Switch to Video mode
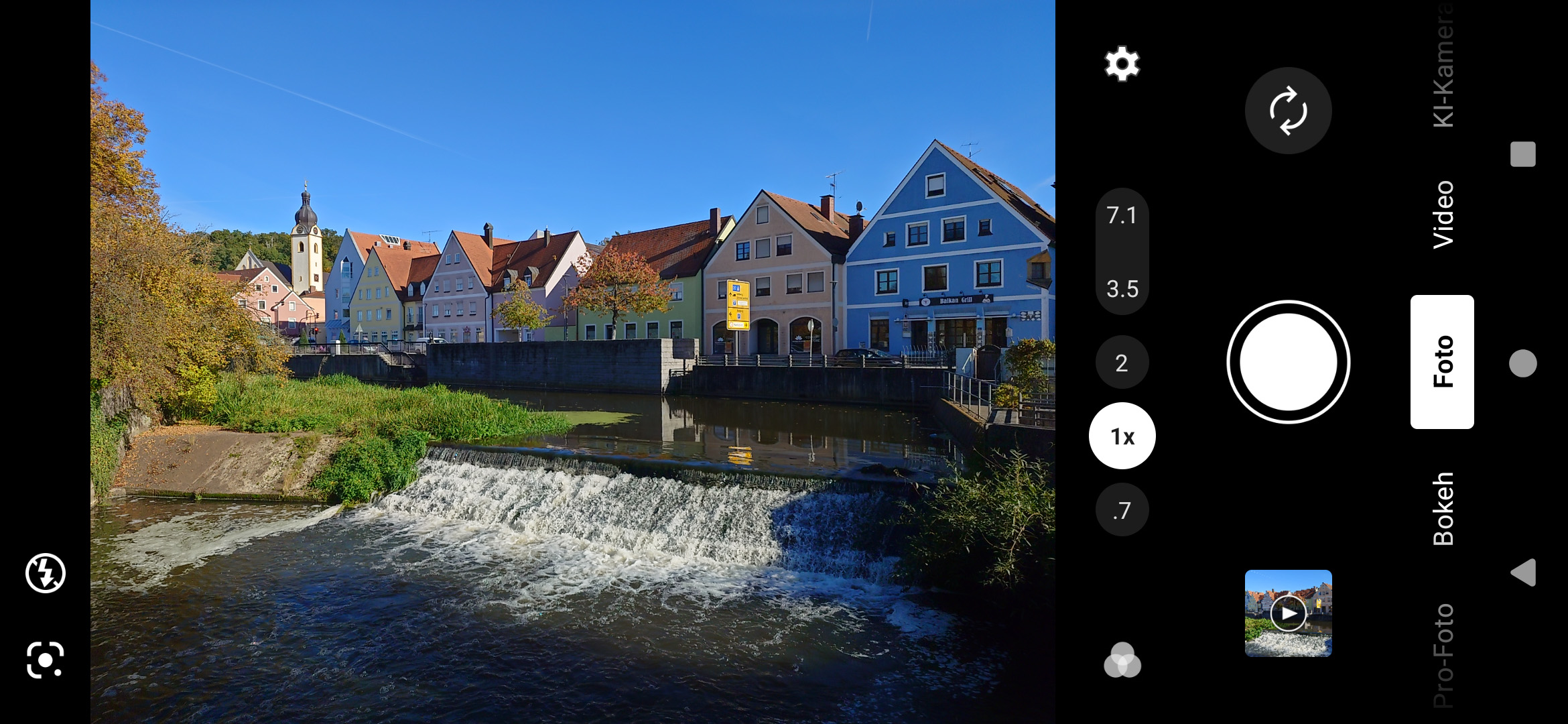 click(x=1443, y=215)
